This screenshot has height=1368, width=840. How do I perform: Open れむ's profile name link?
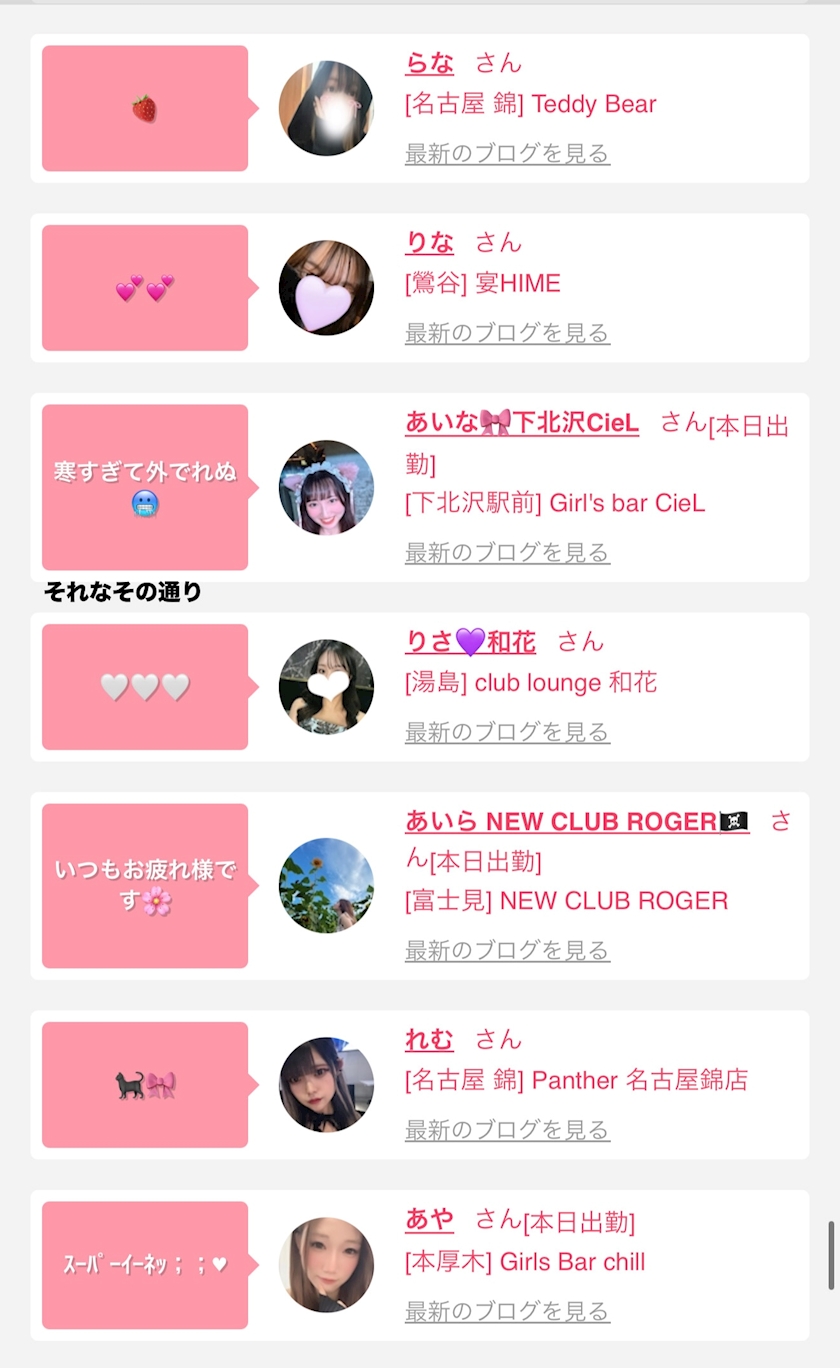click(x=429, y=1040)
